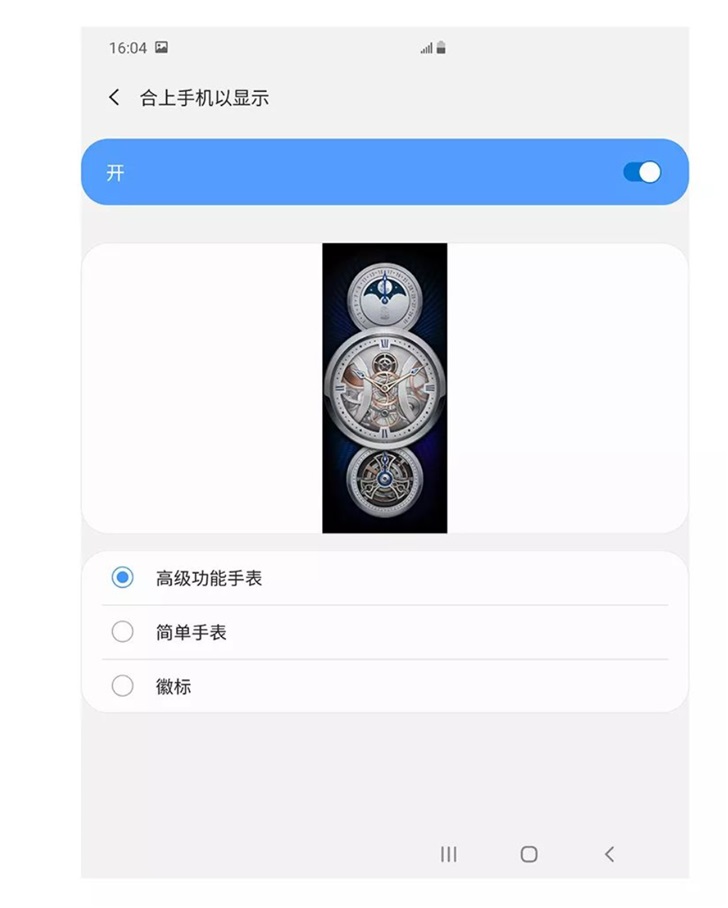Choose the 简单手表 style

pyautogui.click(x=123, y=632)
